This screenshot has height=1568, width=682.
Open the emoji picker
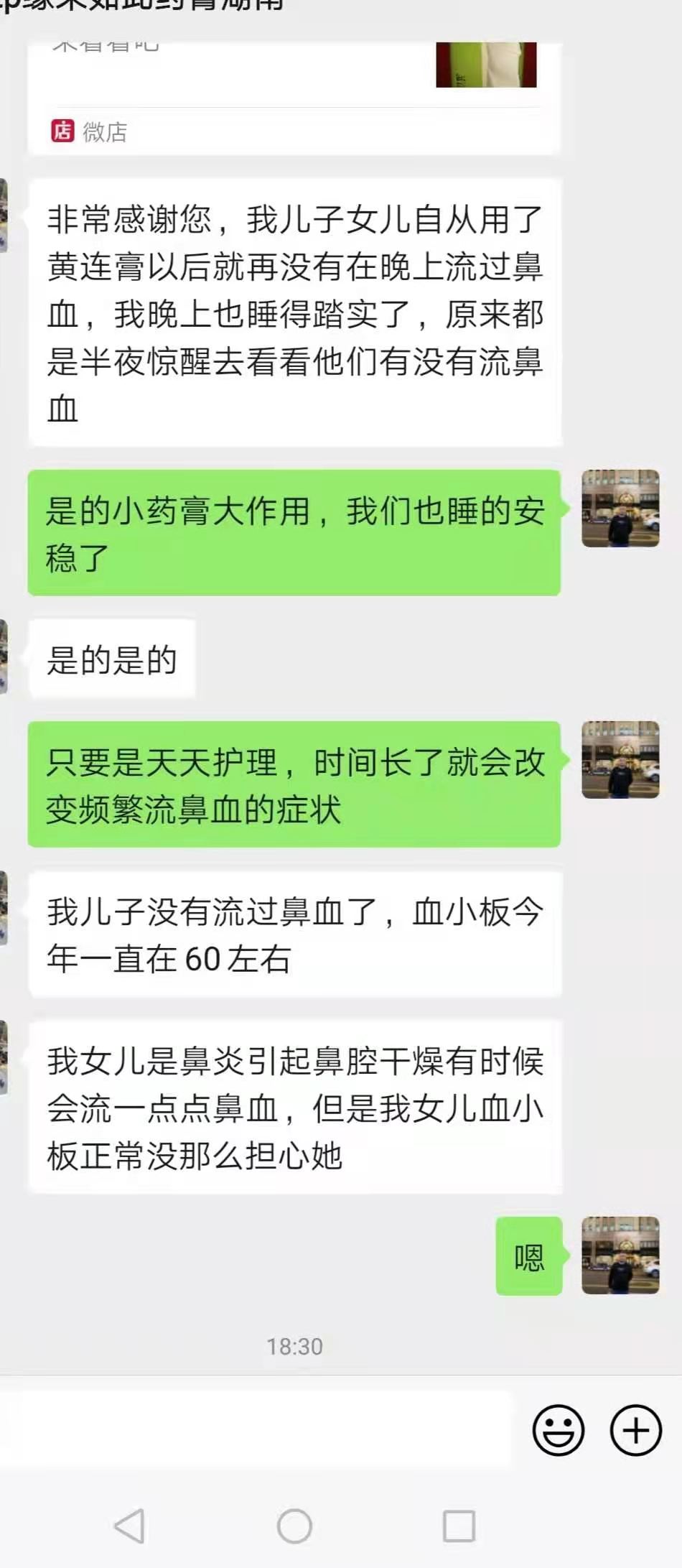[x=558, y=1430]
